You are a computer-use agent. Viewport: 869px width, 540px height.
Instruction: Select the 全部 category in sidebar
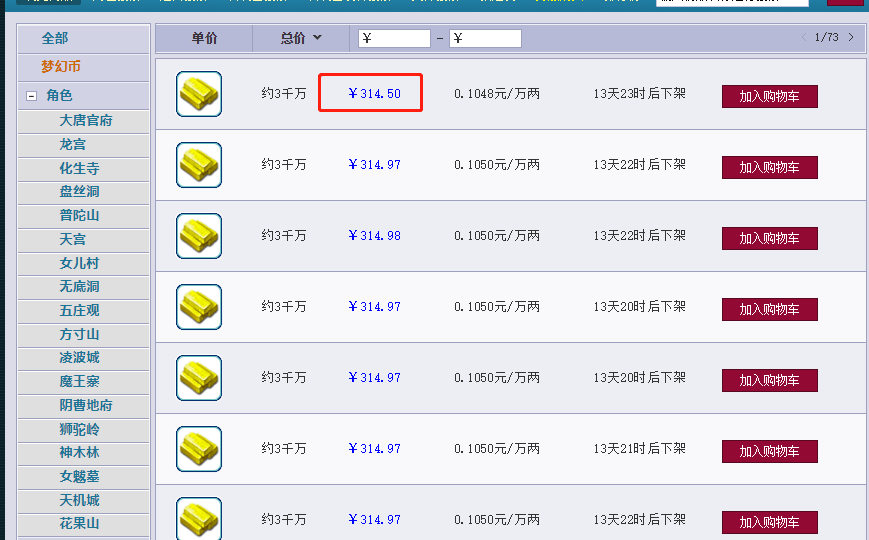(x=55, y=38)
